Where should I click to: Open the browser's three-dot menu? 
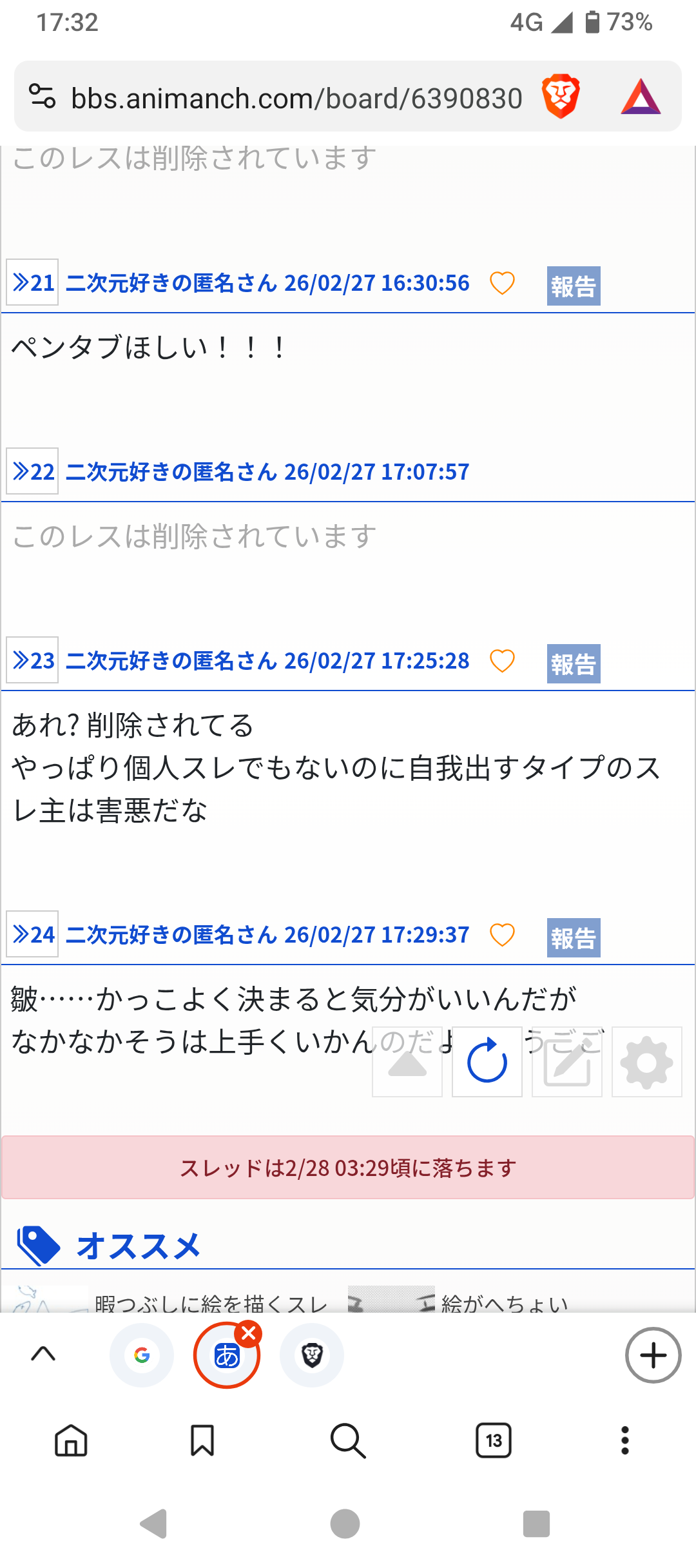[x=624, y=1440]
